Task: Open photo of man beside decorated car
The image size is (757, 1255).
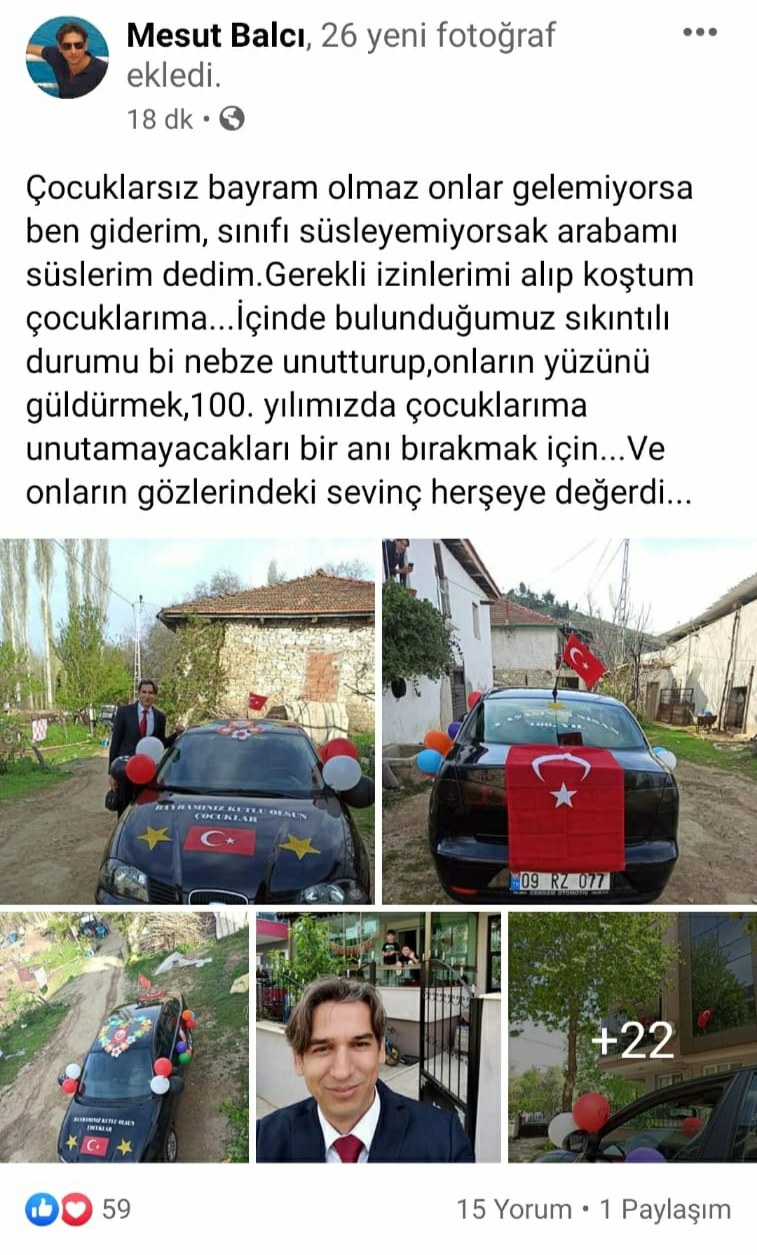Action: [x=187, y=721]
